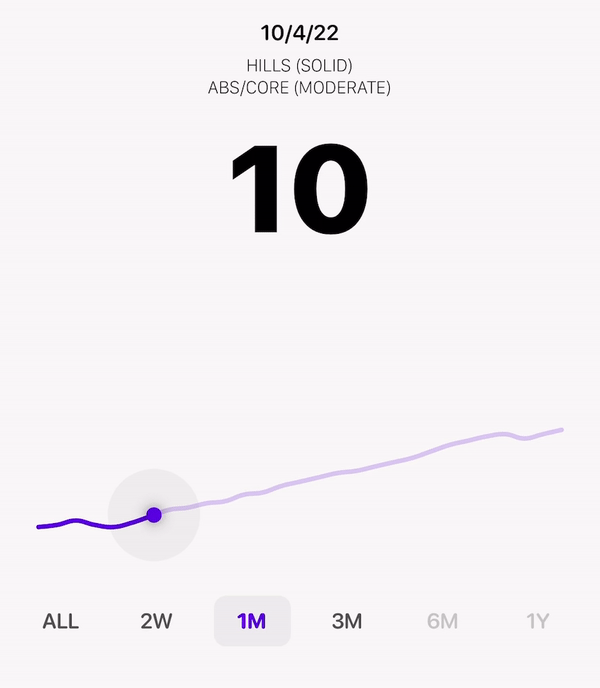Show the 3M chart range
Image resolution: width=600 pixels, height=688 pixels.
346,621
